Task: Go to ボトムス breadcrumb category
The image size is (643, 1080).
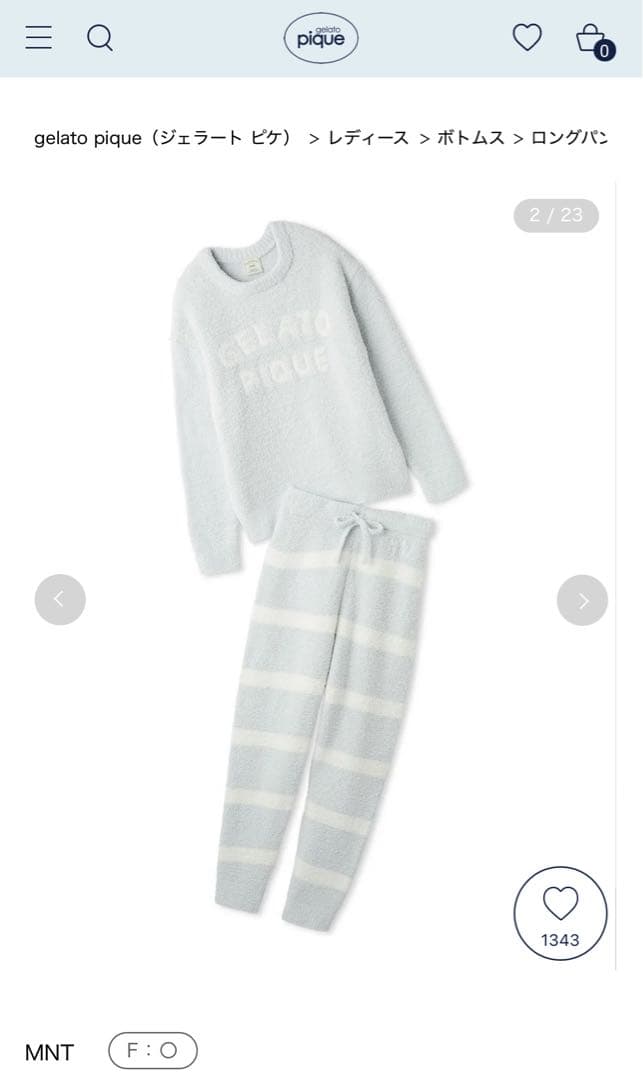Action: click(472, 138)
